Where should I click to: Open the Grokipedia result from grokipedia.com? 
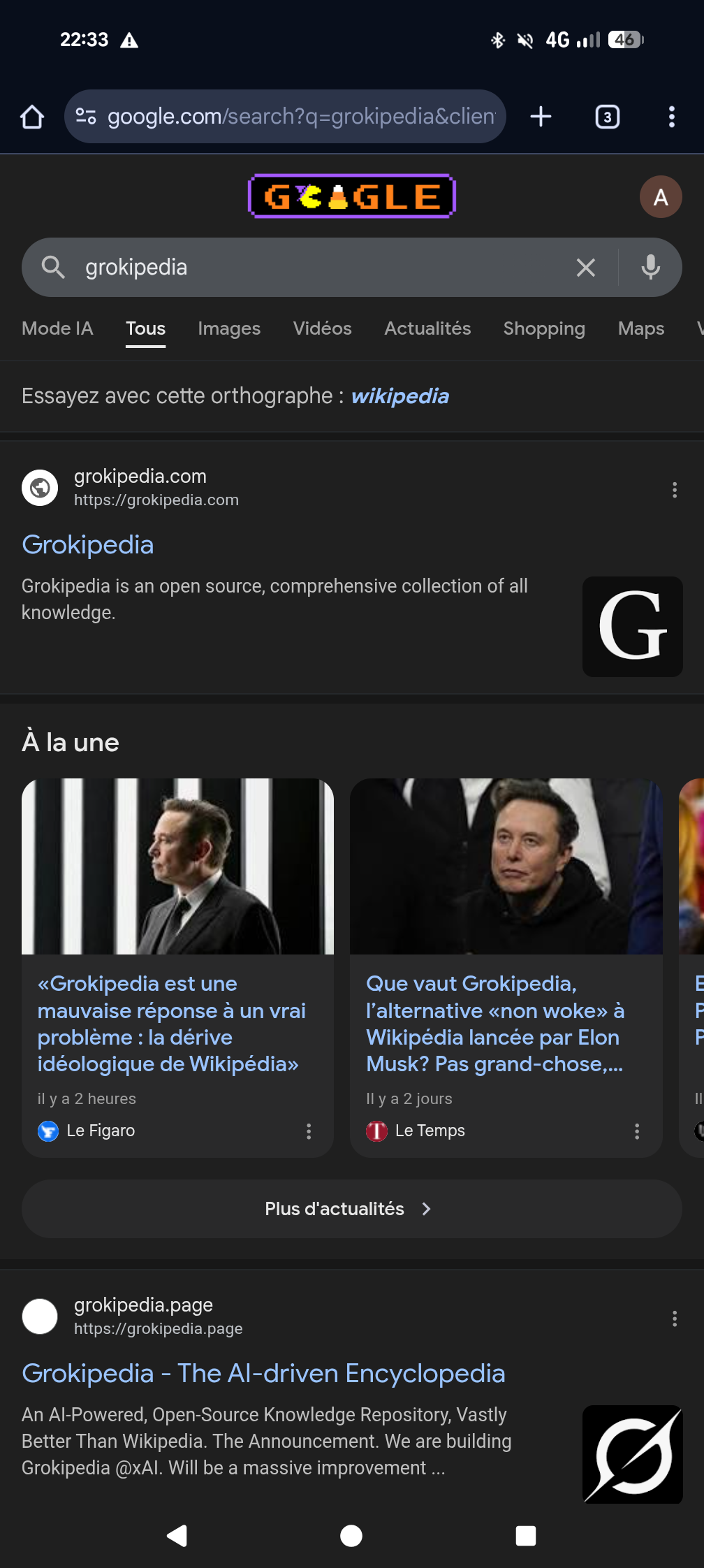[88, 545]
